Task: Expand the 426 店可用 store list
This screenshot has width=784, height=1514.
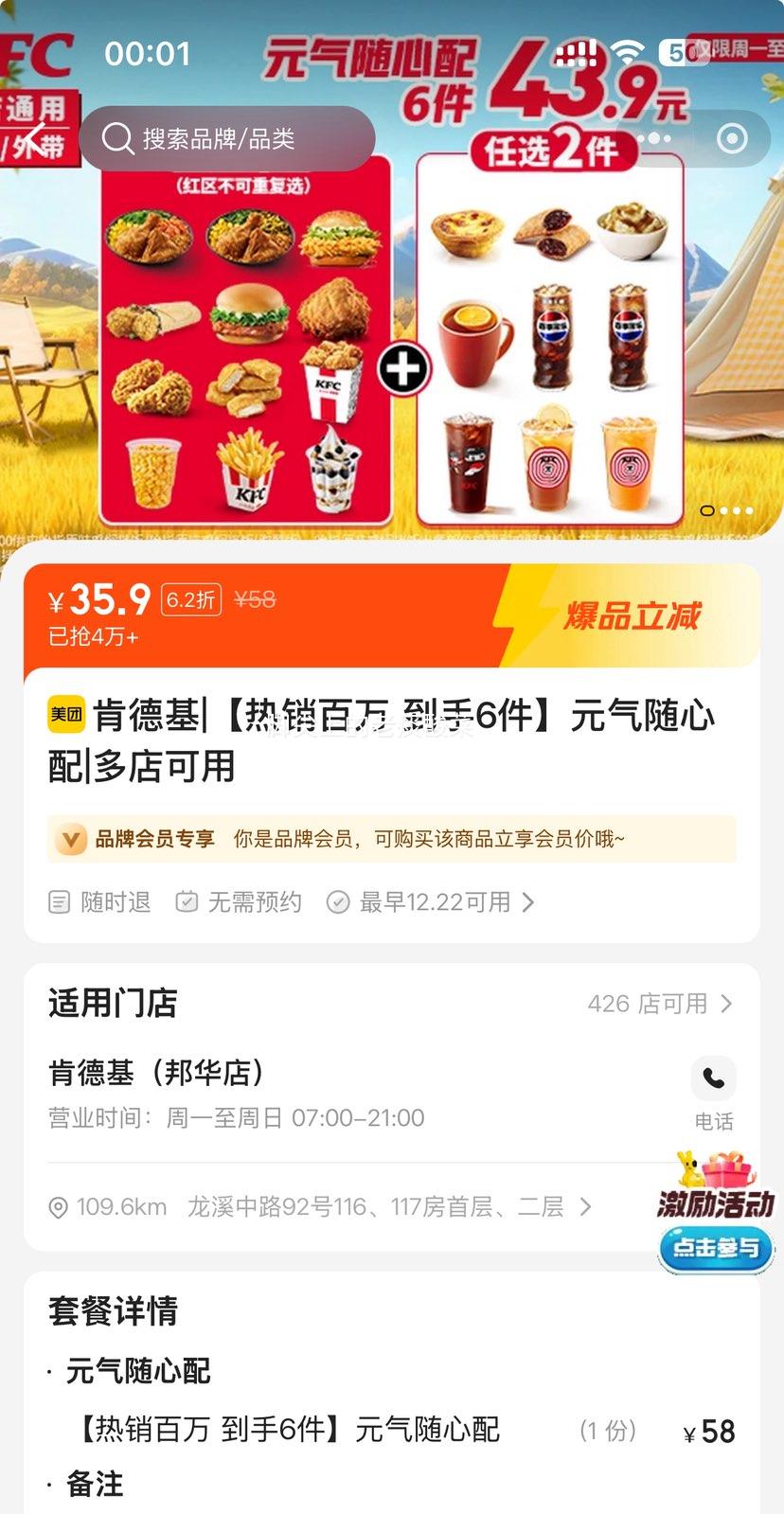Action: [663, 1003]
